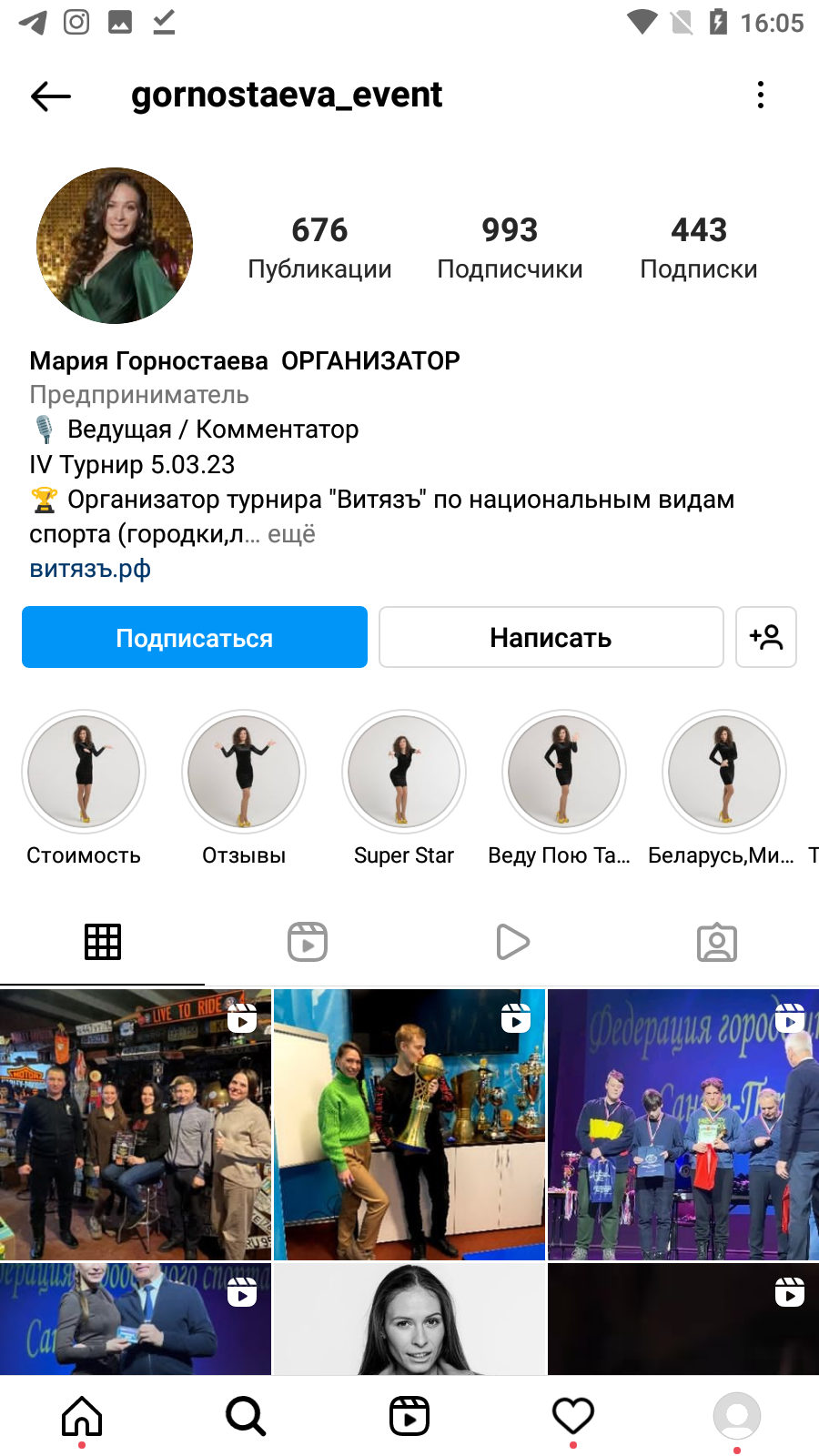
Task: Open the heart activity tab
Action: pyautogui.click(x=573, y=1416)
